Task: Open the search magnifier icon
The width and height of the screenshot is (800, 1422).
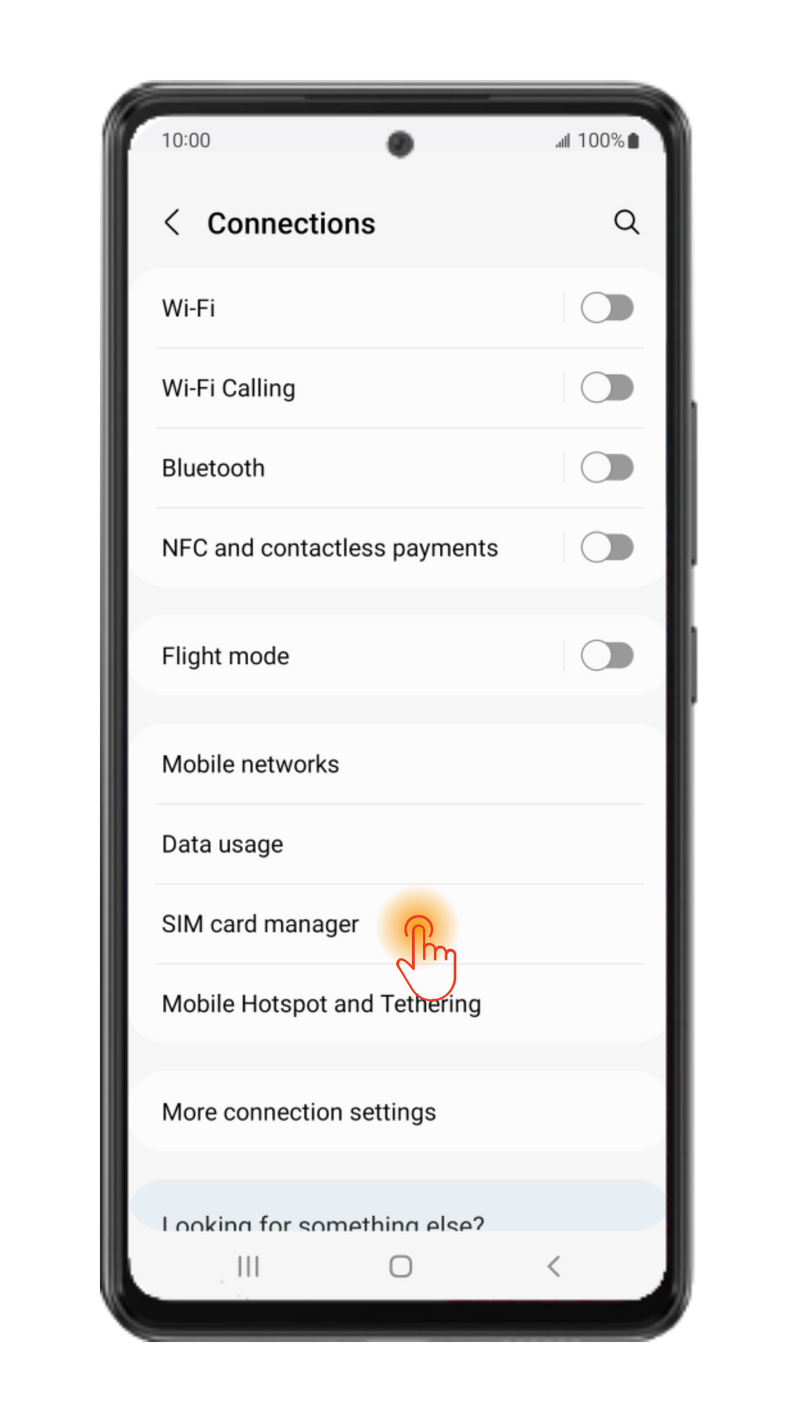Action: tap(626, 223)
